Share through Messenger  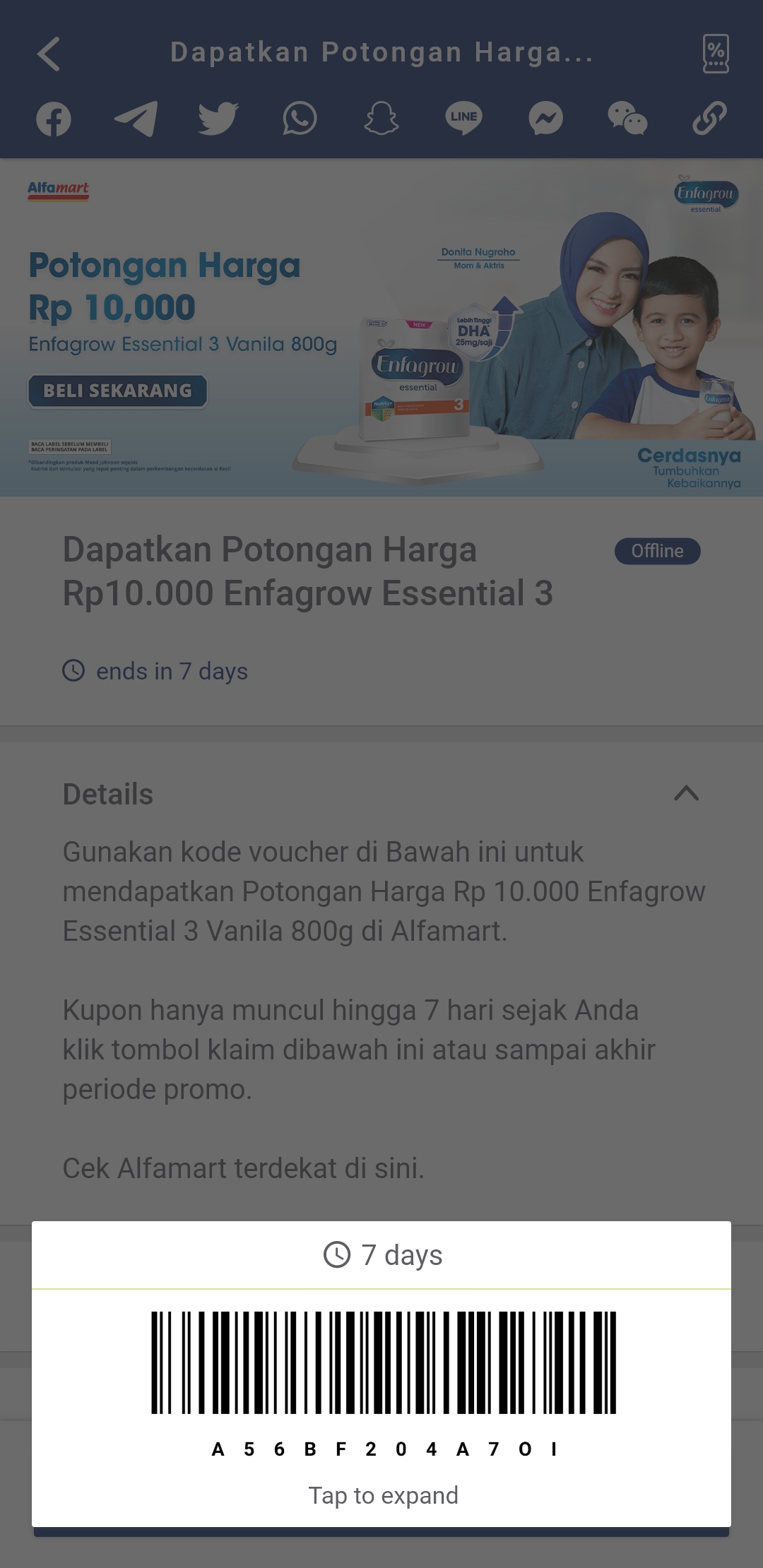(546, 118)
